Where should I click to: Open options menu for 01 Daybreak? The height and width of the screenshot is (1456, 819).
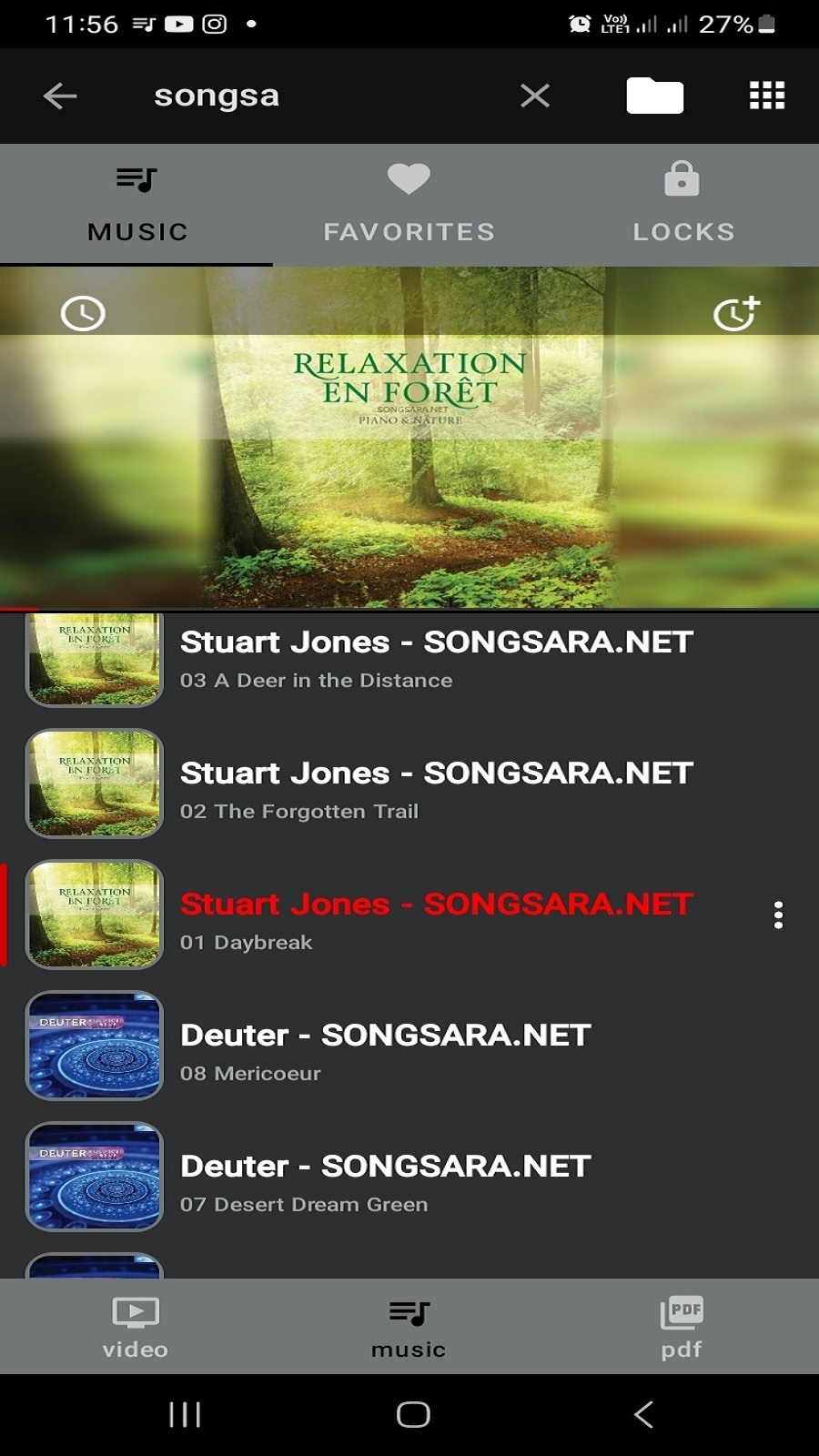click(778, 915)
